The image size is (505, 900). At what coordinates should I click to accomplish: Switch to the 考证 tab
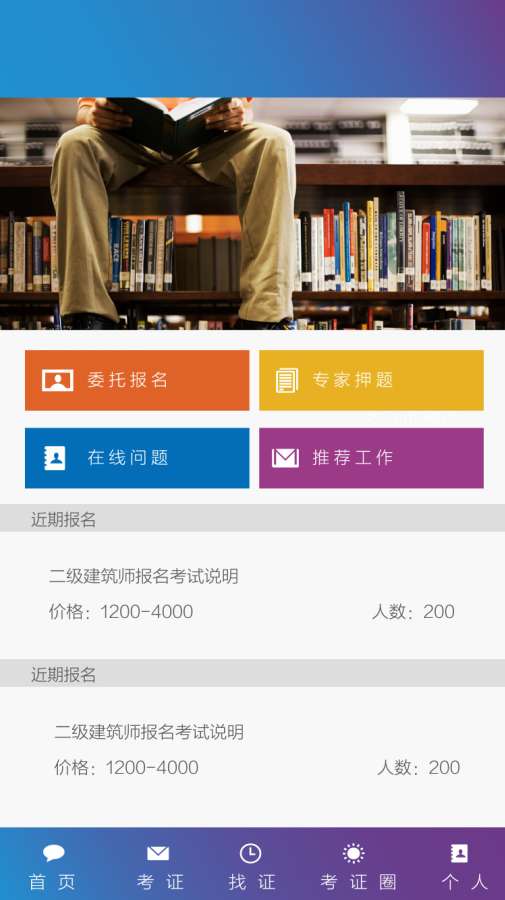click(160, 867)
